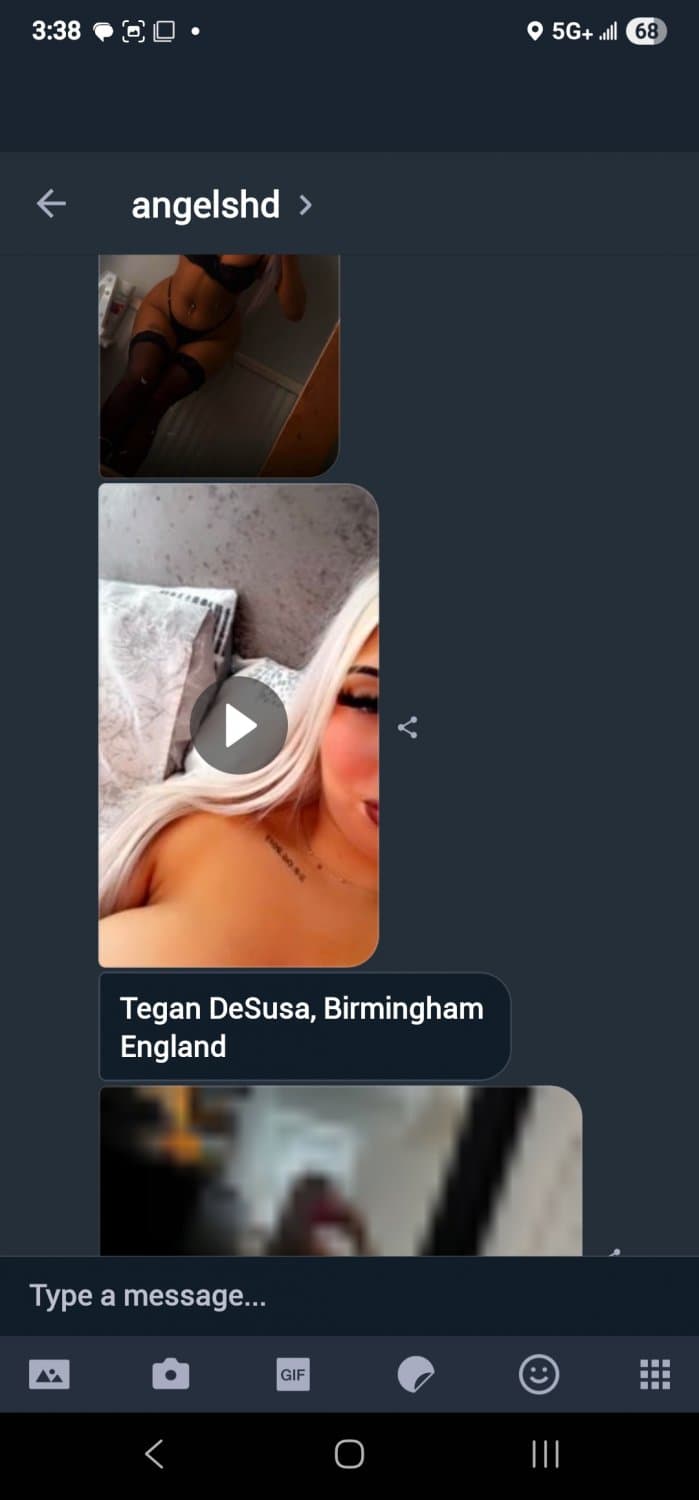699x1500 pixels.
Task: Tap the system back button
Action: coord(154,1454)
